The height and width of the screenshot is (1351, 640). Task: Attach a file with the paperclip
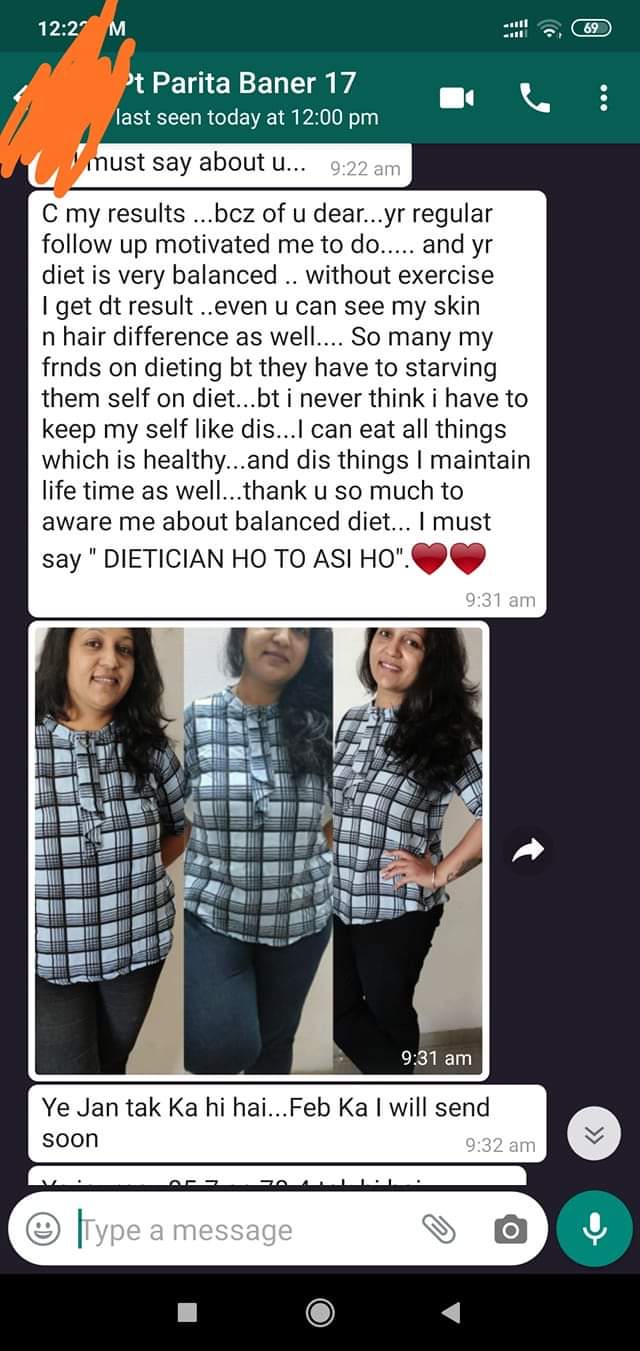coord(439,1229)
